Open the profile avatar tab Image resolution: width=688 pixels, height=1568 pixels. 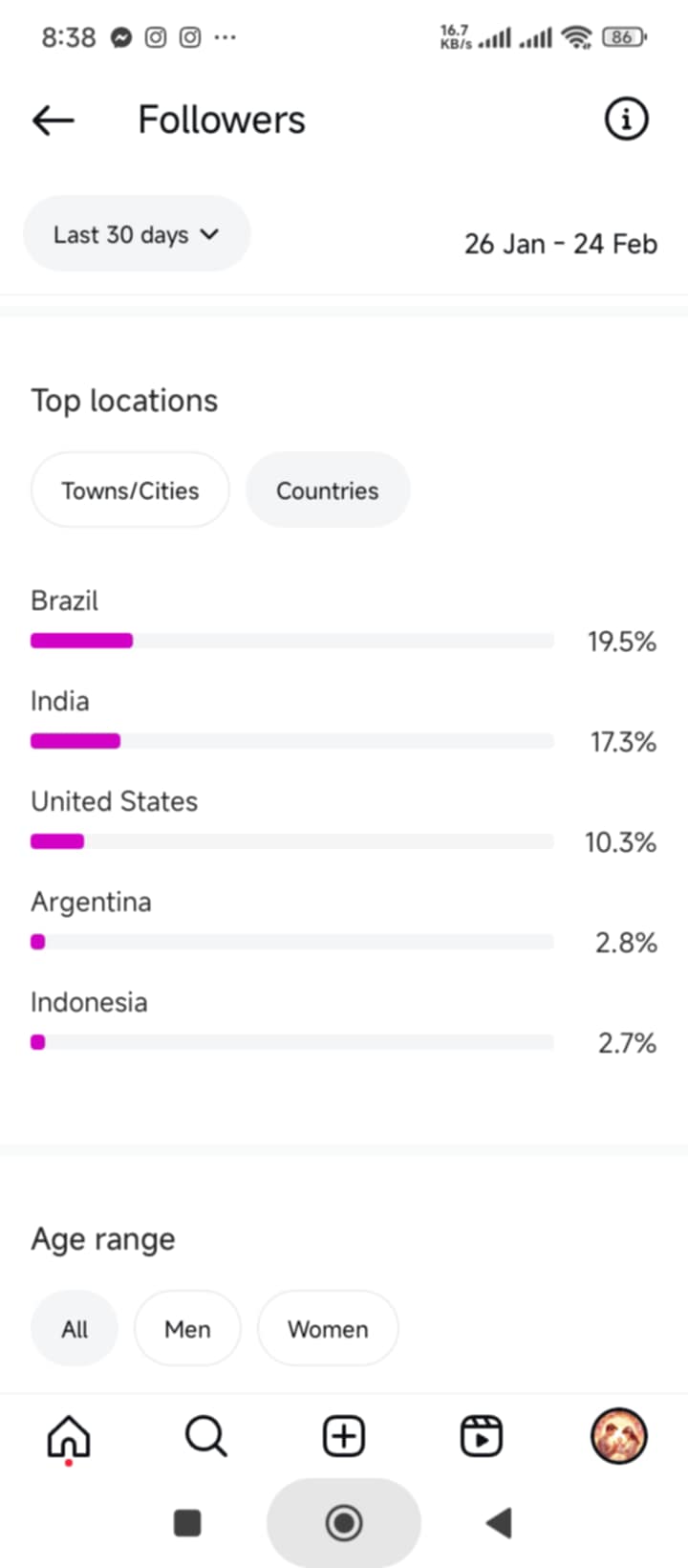[x=619, y=1436]
